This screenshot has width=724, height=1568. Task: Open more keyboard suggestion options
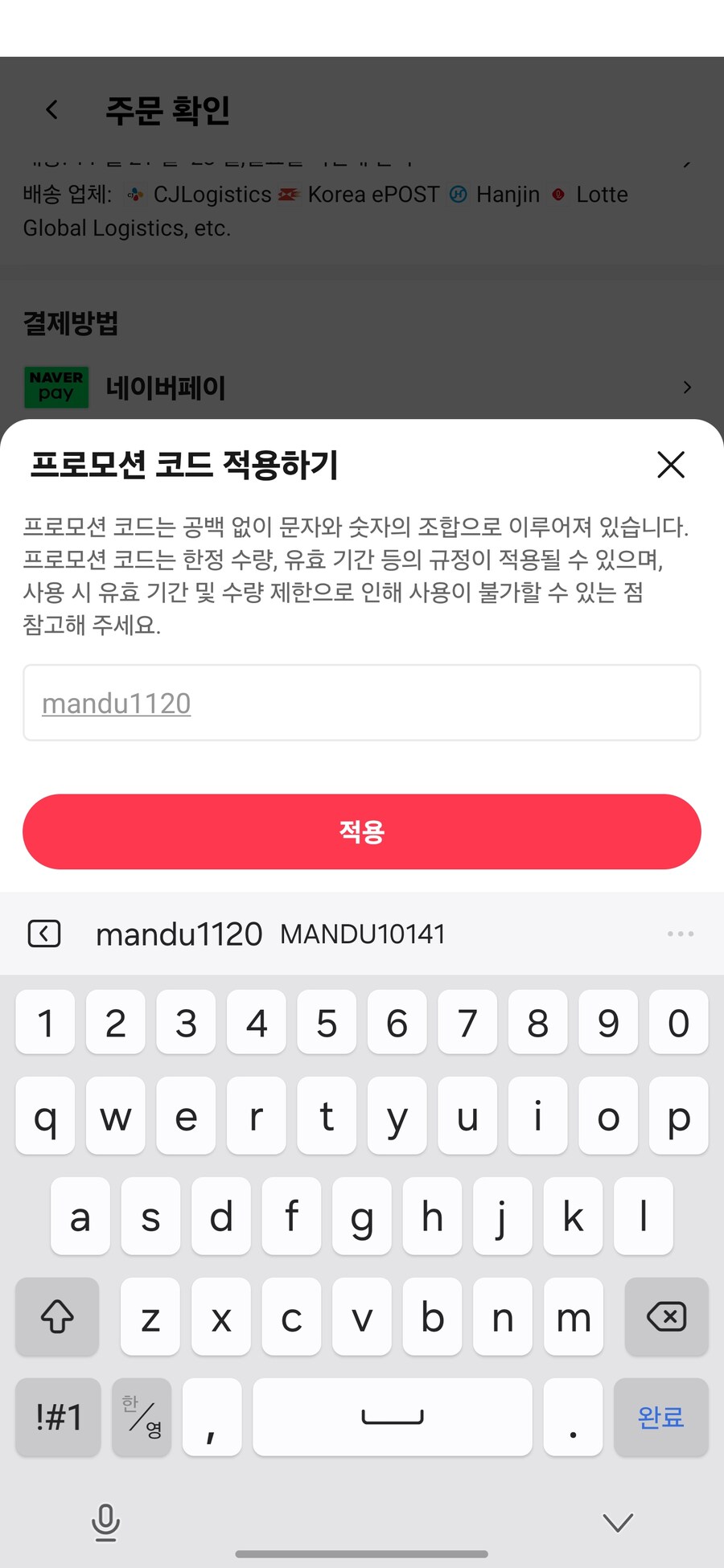coord(680,934)
